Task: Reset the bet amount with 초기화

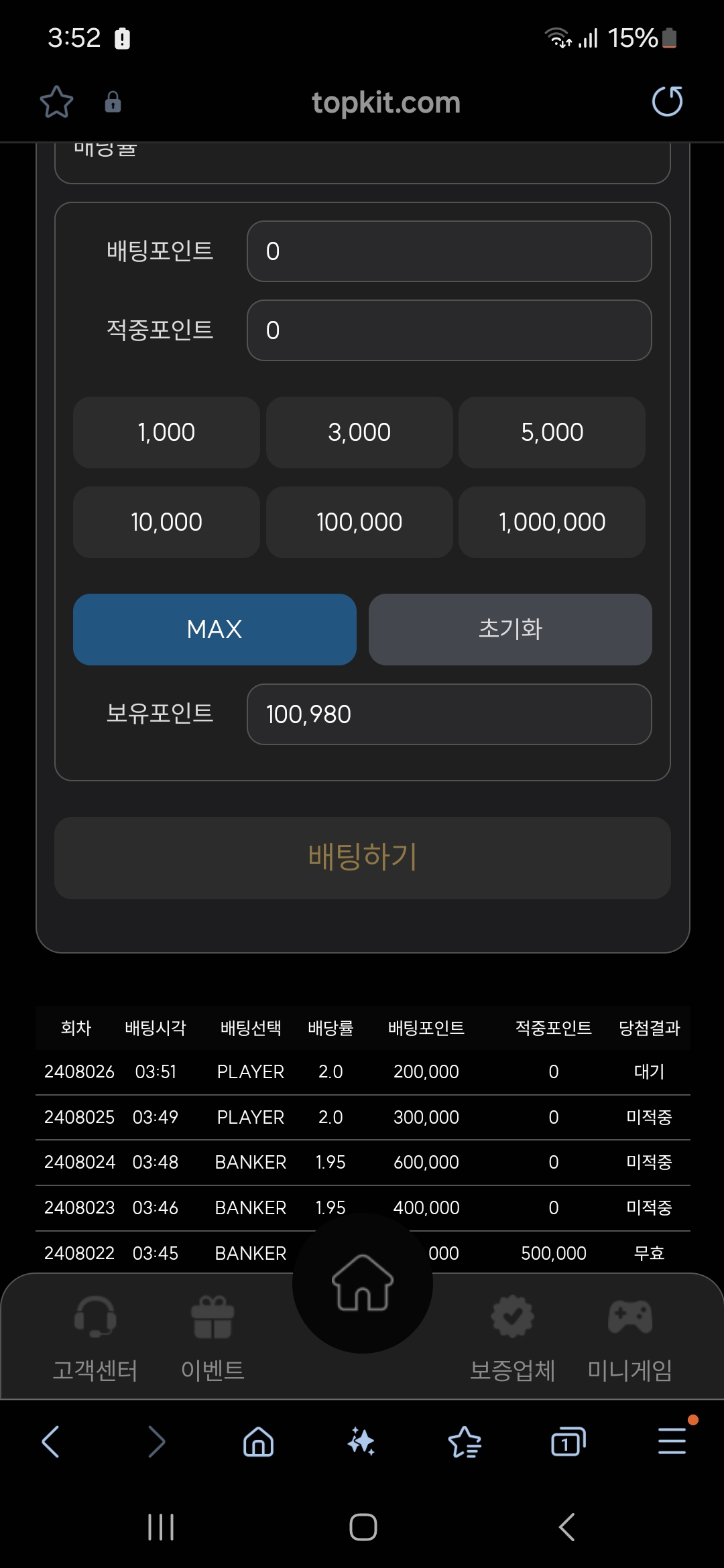Action: 510,629
